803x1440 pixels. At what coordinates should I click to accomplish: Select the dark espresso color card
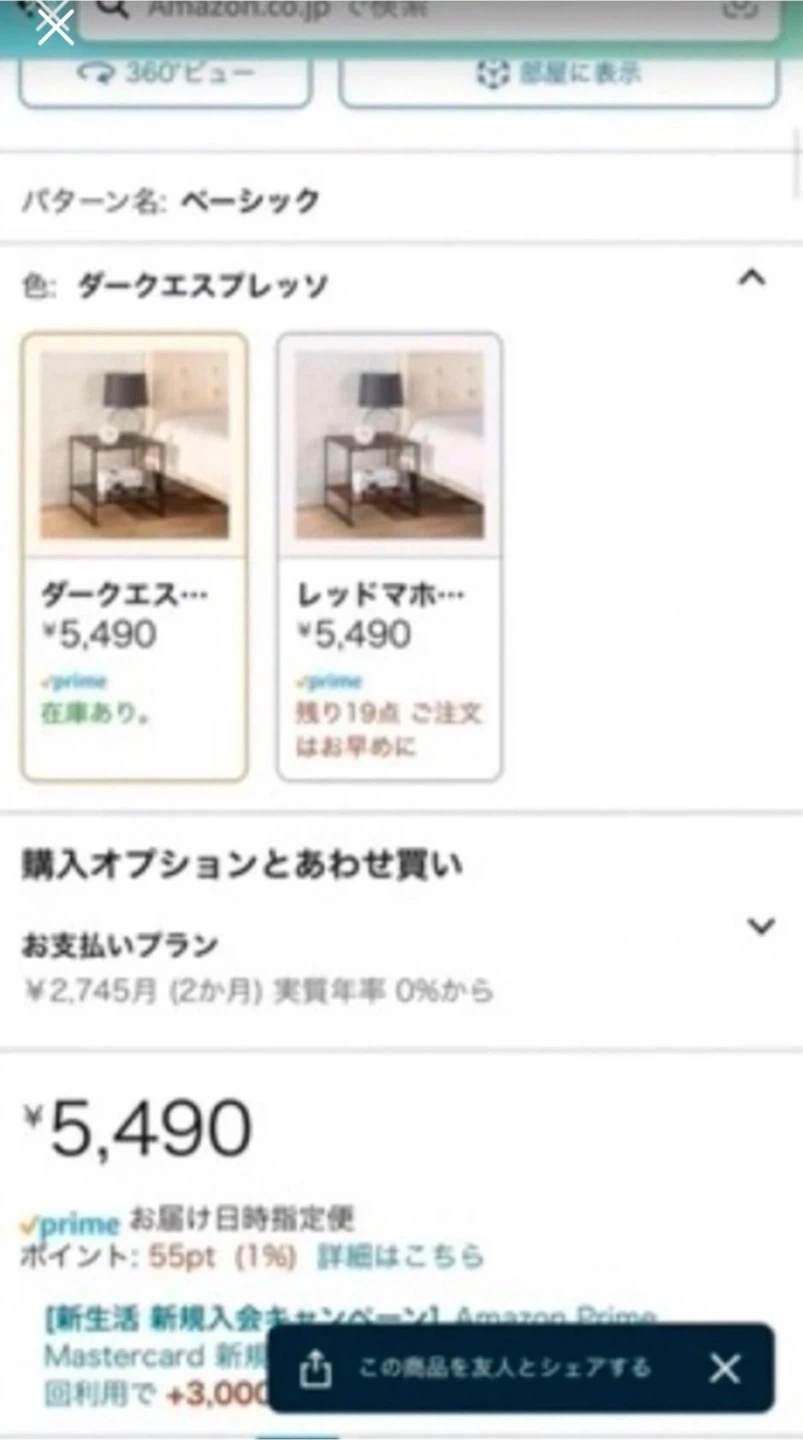[134, 556]
